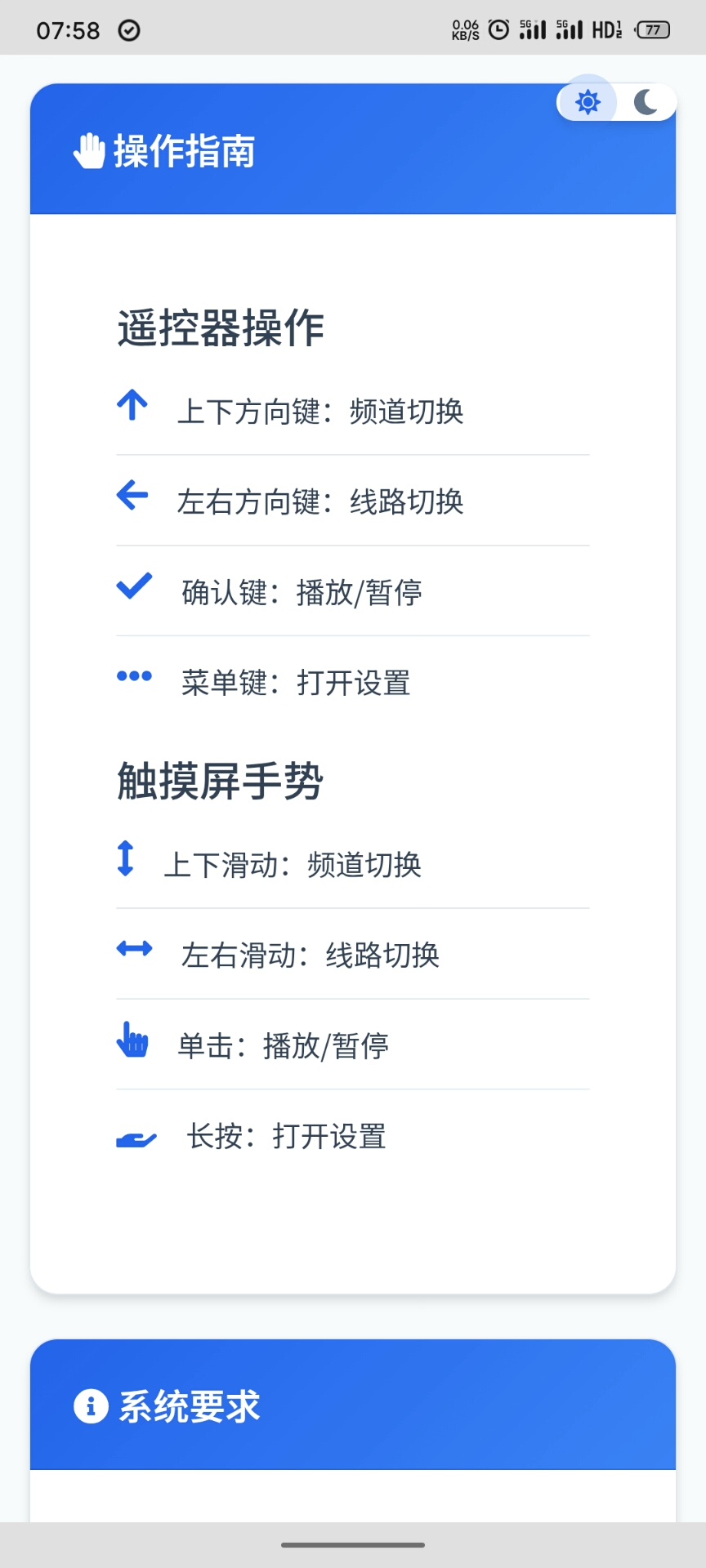
Task: Switch to light theme with sun icon
Action: [588, 102]
